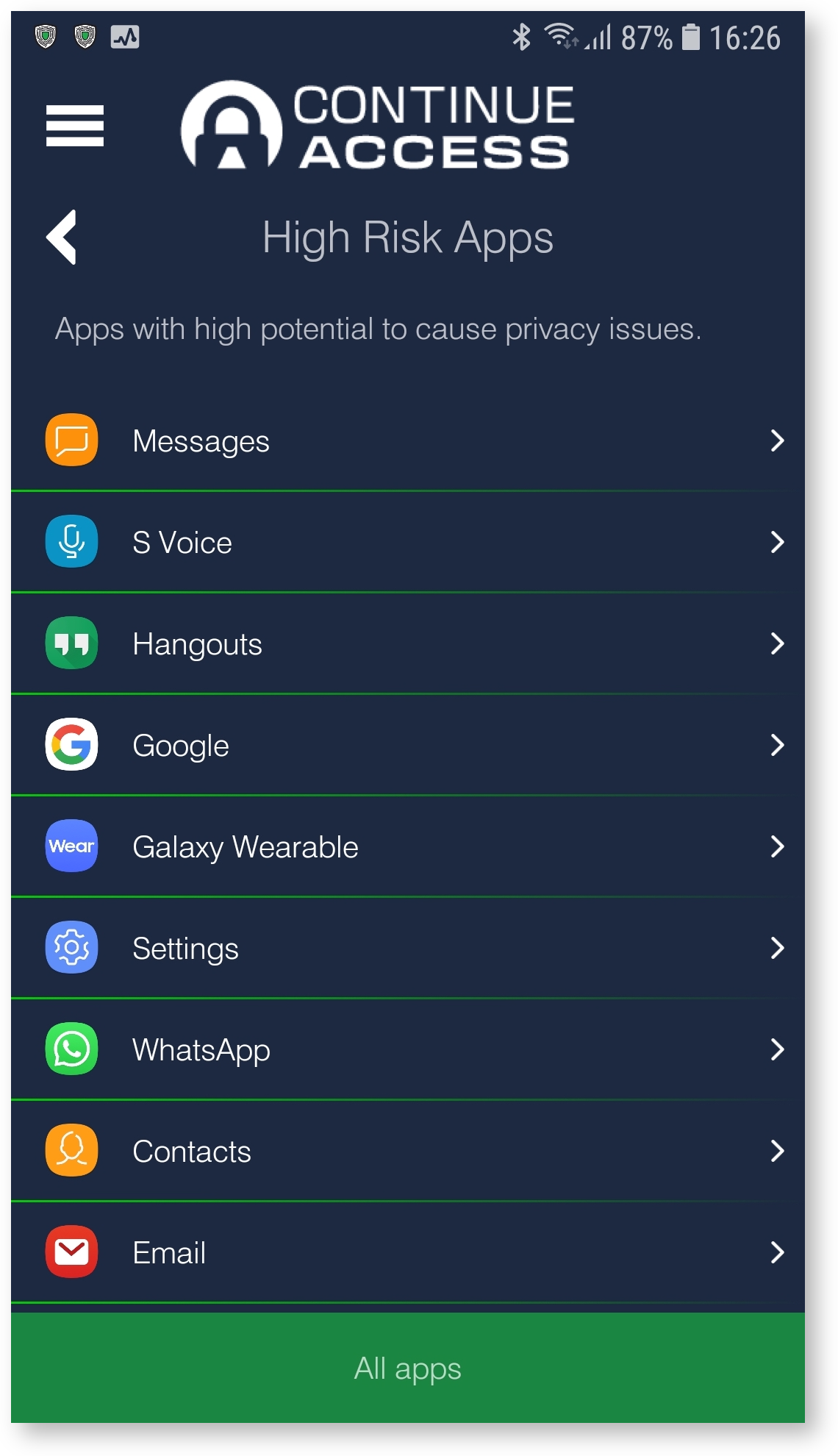View Hangouts privacy details

[408, 643]
